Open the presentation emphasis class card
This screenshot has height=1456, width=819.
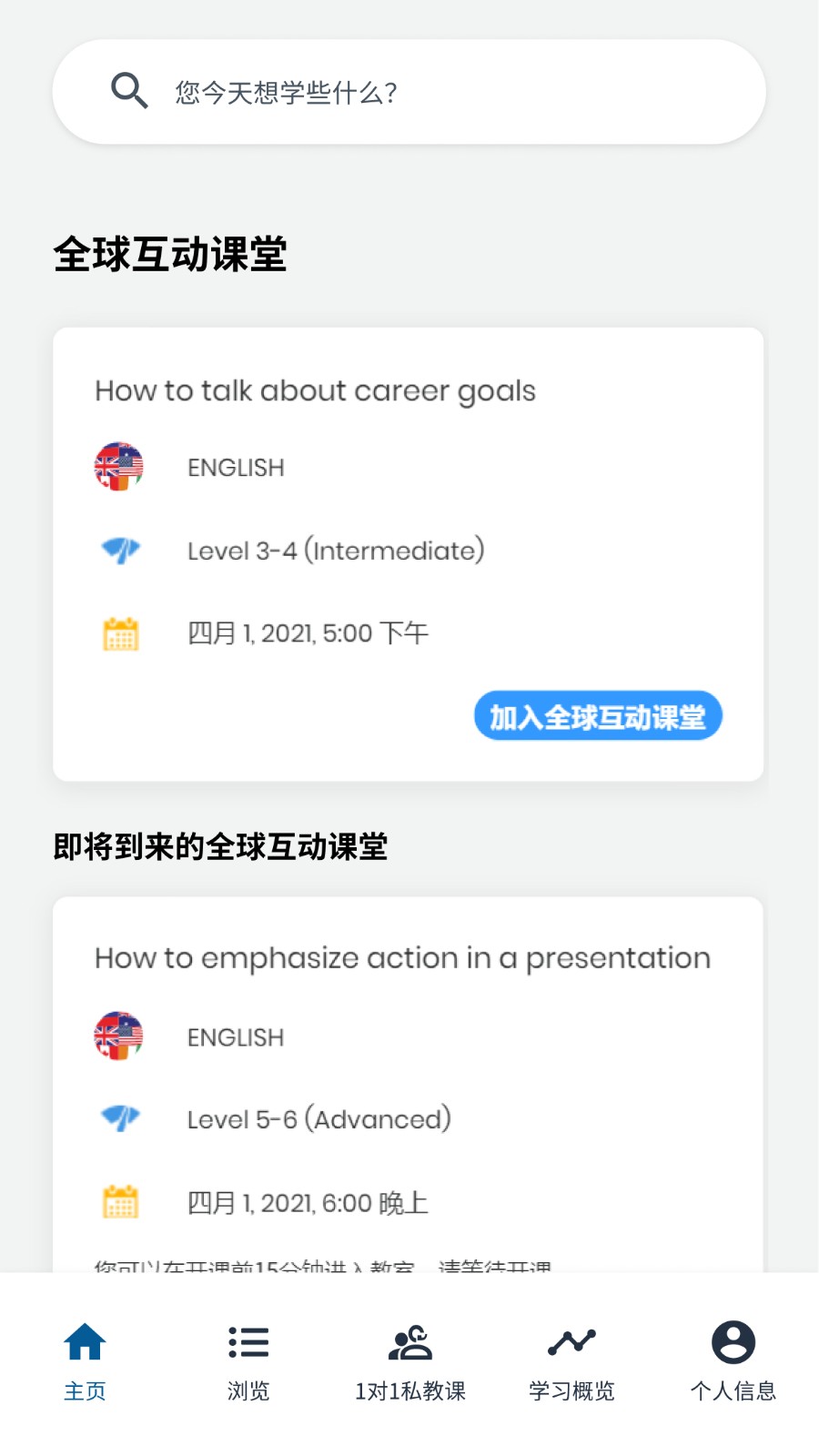(x=408, y=1085)
